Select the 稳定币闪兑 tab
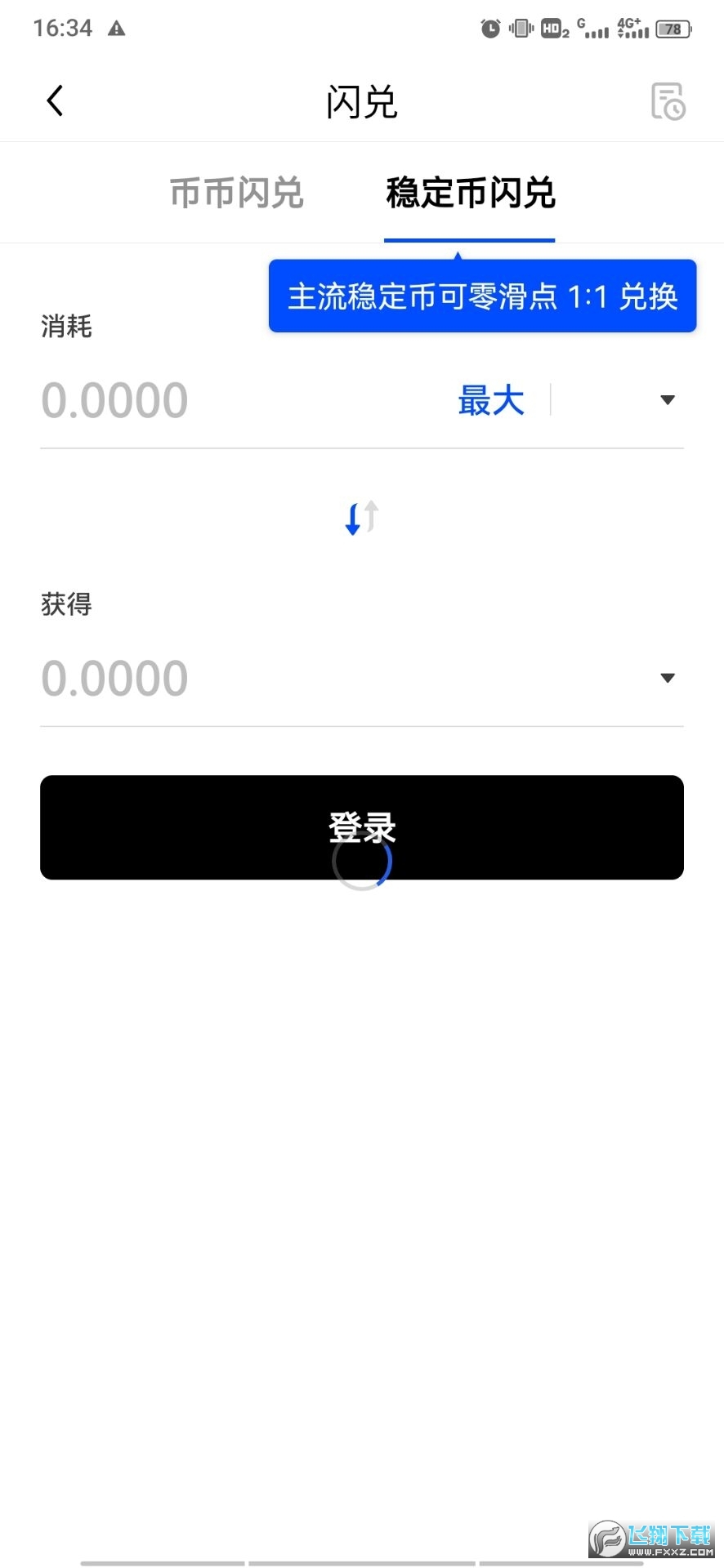The image size is (724, 1568). pyautogui.click(x=469, y=193)
